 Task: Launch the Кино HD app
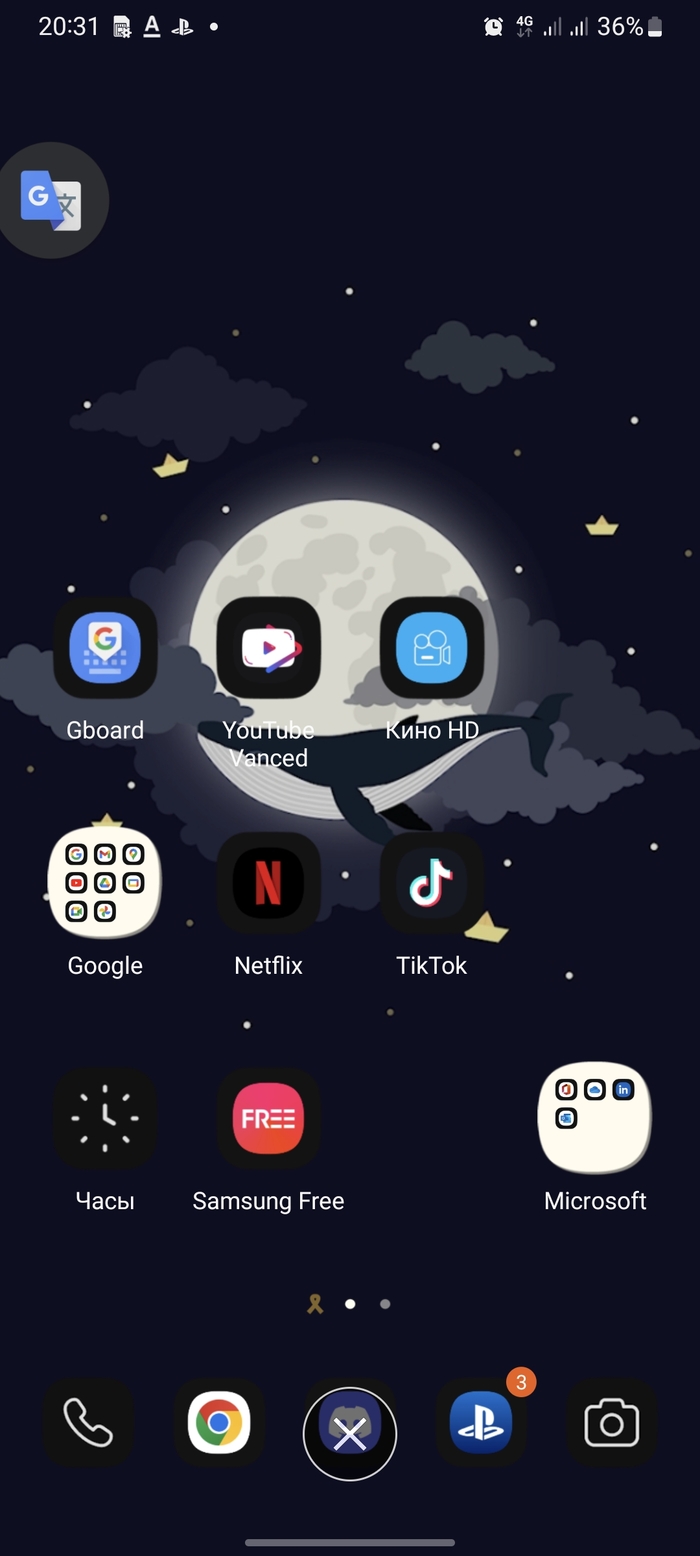[432, 648]
